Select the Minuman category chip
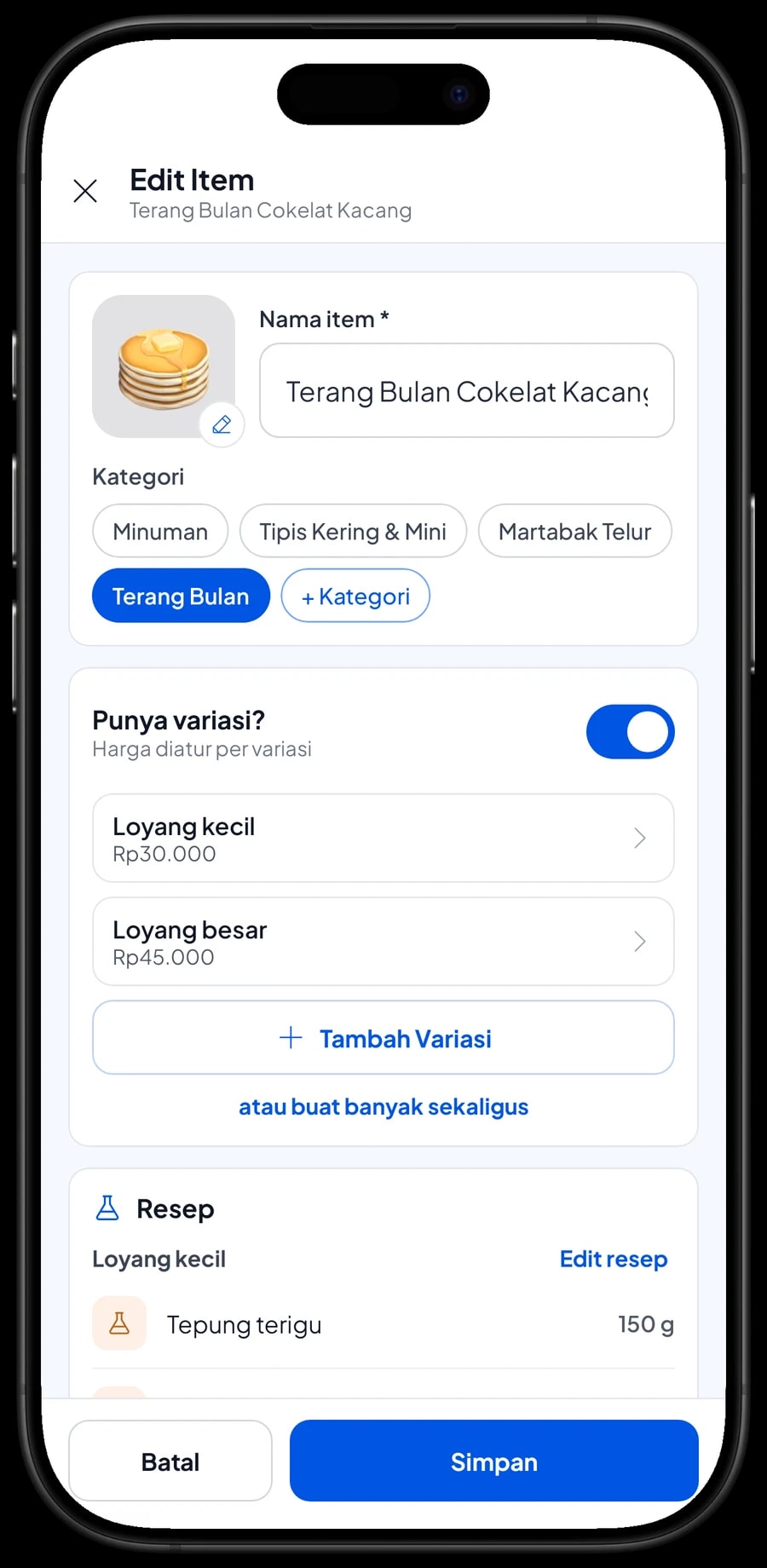This screenshot has height=1568, width=767. click(x=160, y=531)
